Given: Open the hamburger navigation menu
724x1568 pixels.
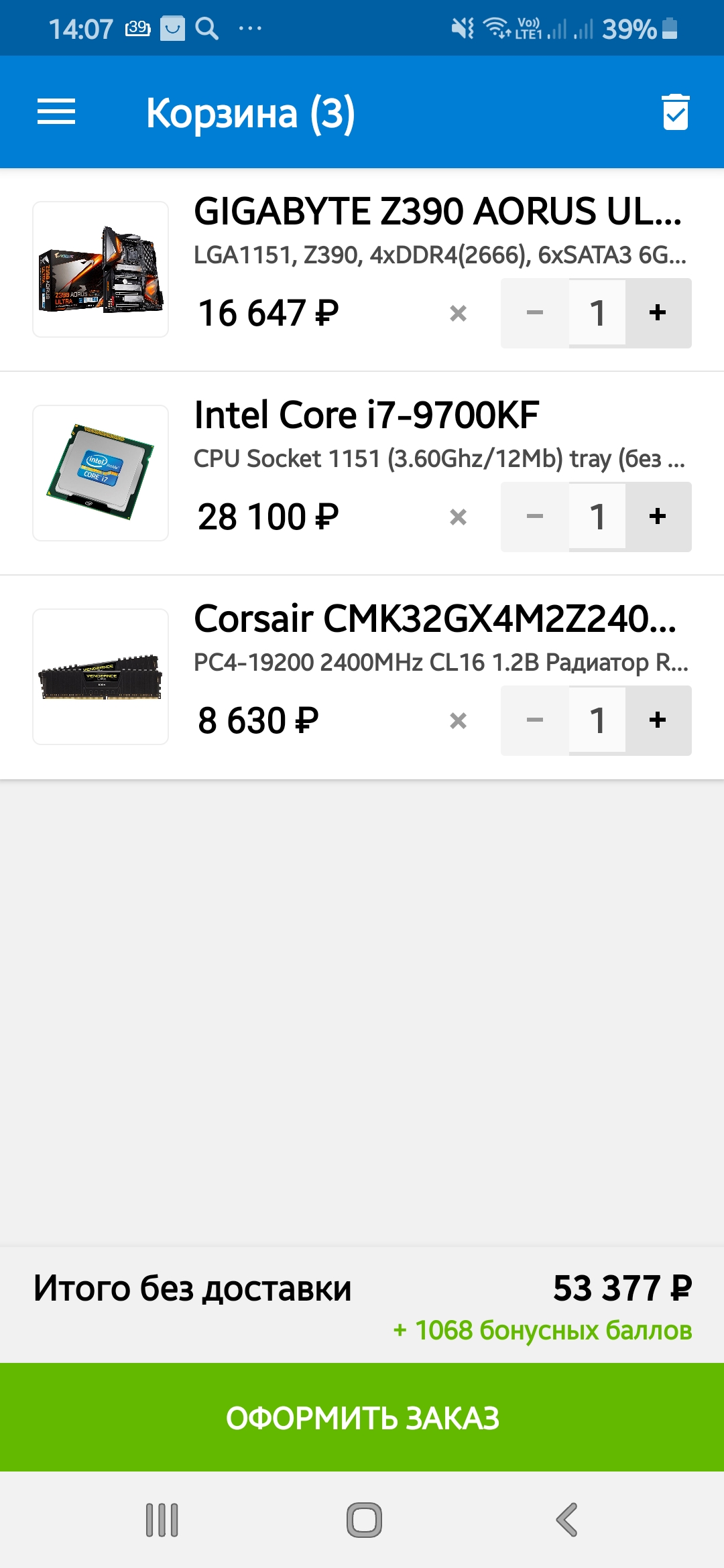Looking at the screenshot, I should 56,112.
